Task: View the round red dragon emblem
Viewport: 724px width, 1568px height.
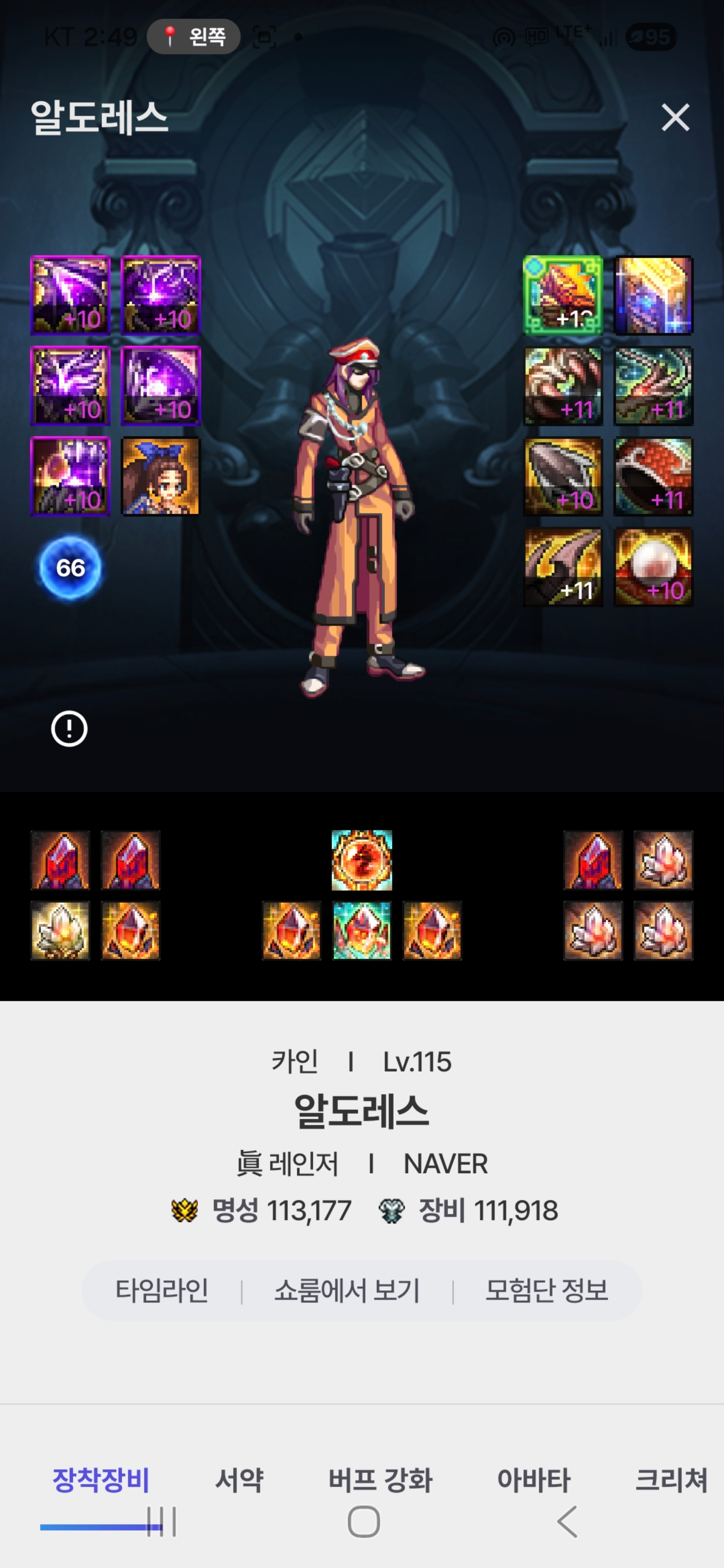Action: coord(362,860)
